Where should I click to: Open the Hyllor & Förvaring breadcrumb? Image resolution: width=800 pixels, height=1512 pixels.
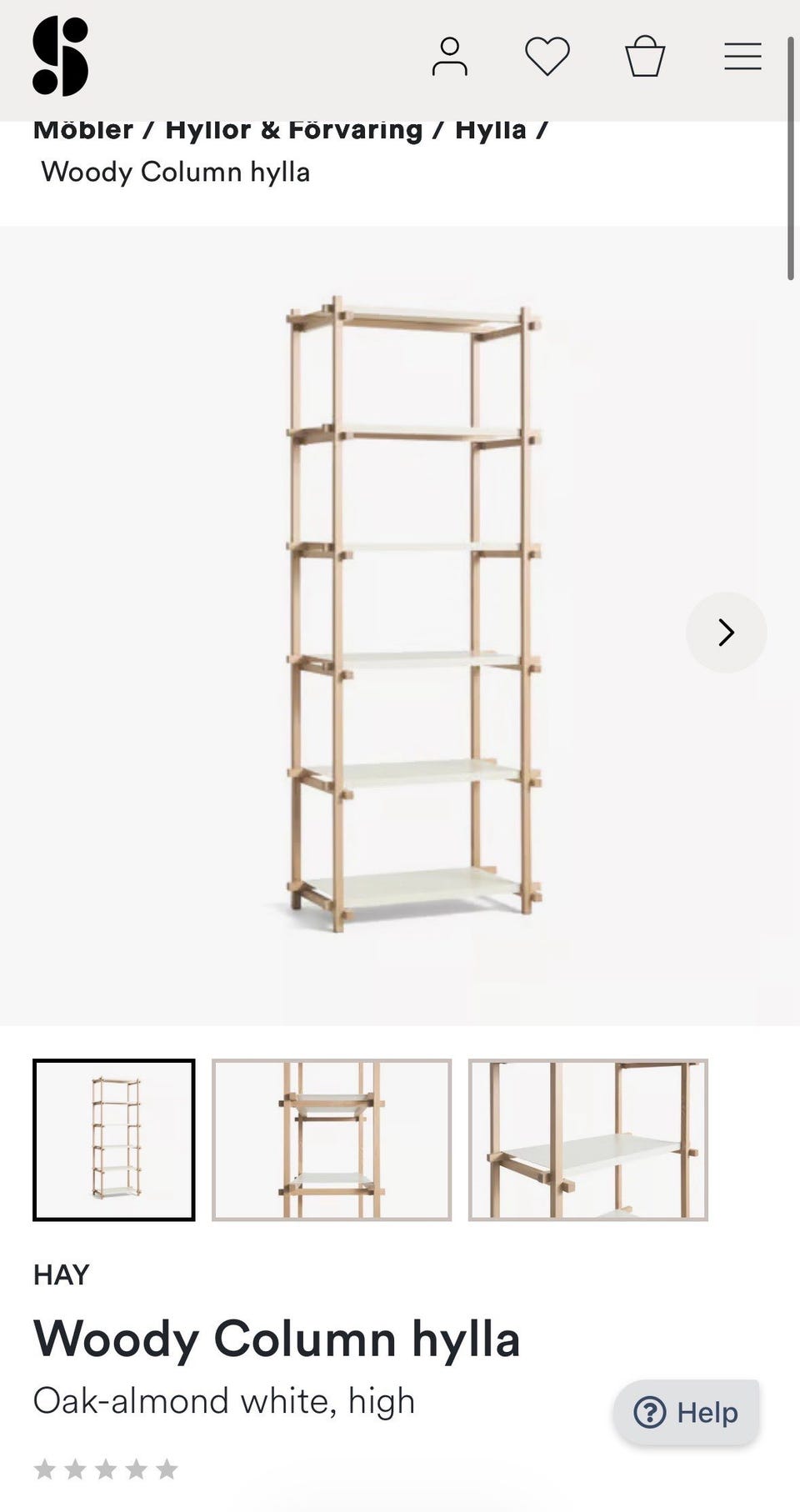pyautogui.click(x=294, y=130)
